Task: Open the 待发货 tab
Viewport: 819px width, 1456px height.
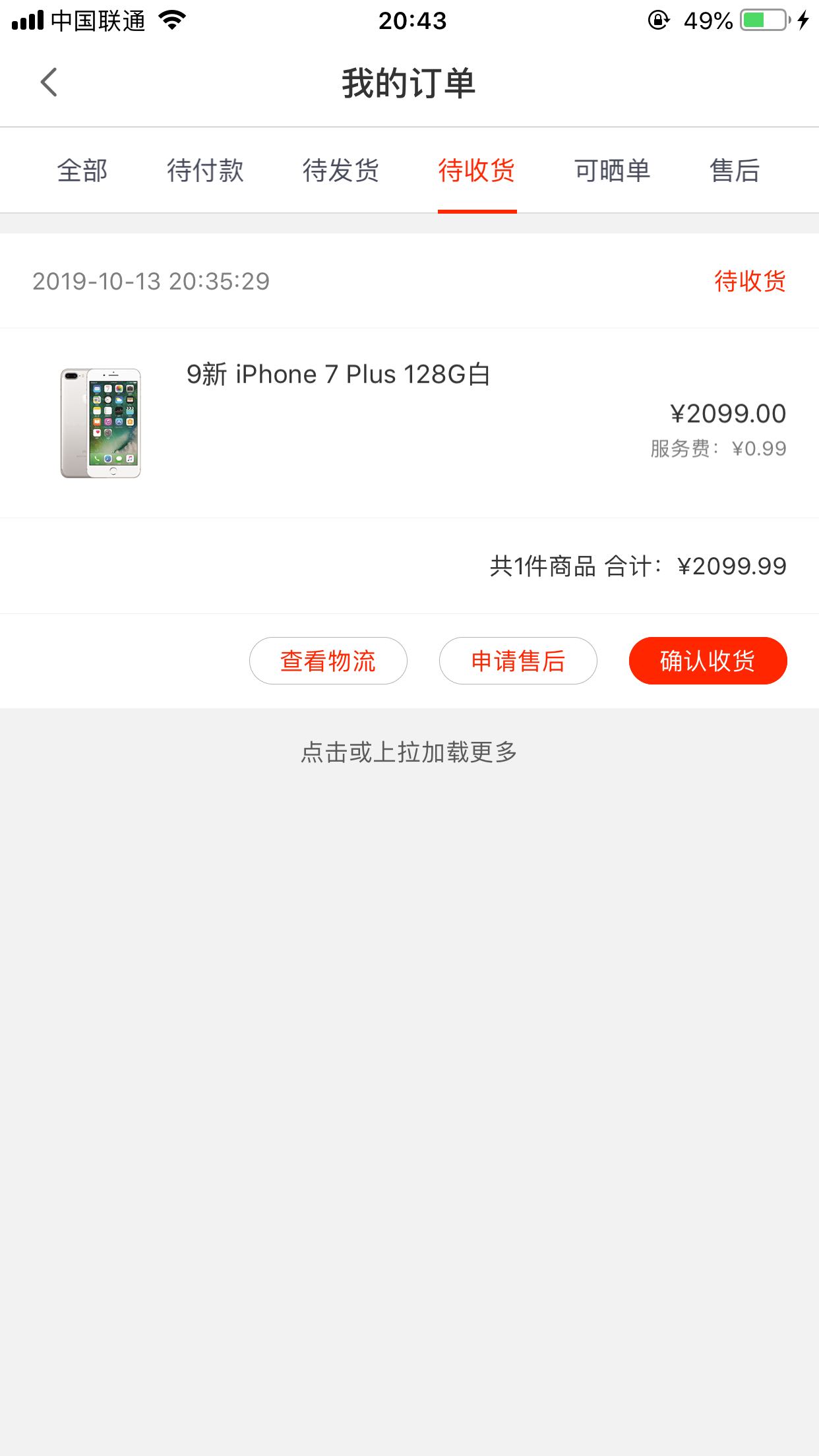Action: coord(341,171)
